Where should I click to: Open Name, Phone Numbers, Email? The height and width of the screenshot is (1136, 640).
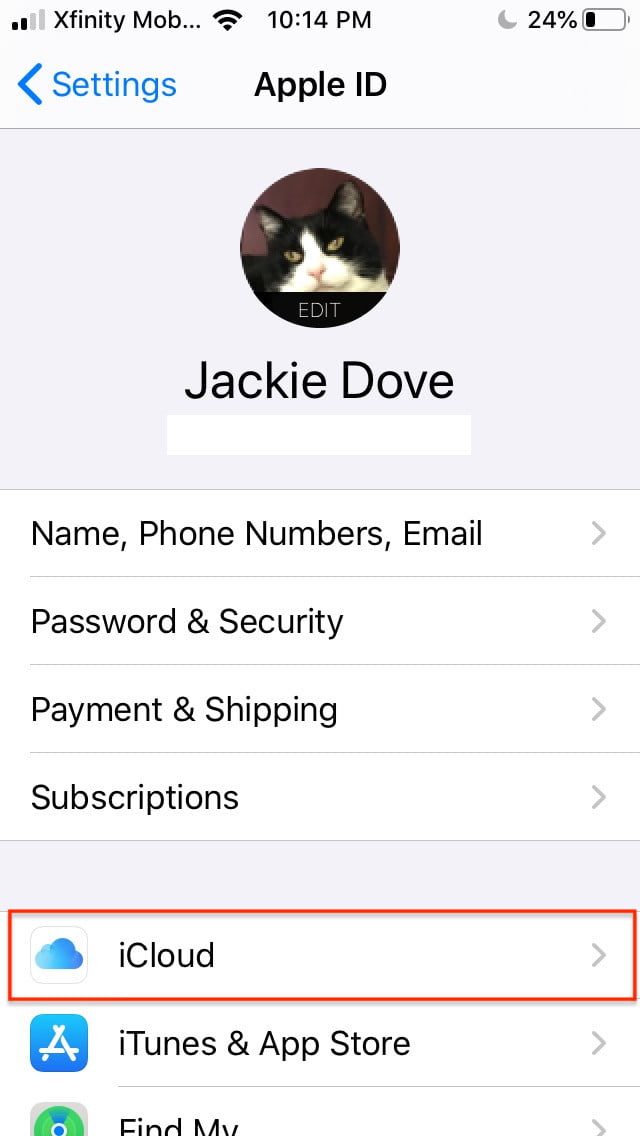(320, 533)
